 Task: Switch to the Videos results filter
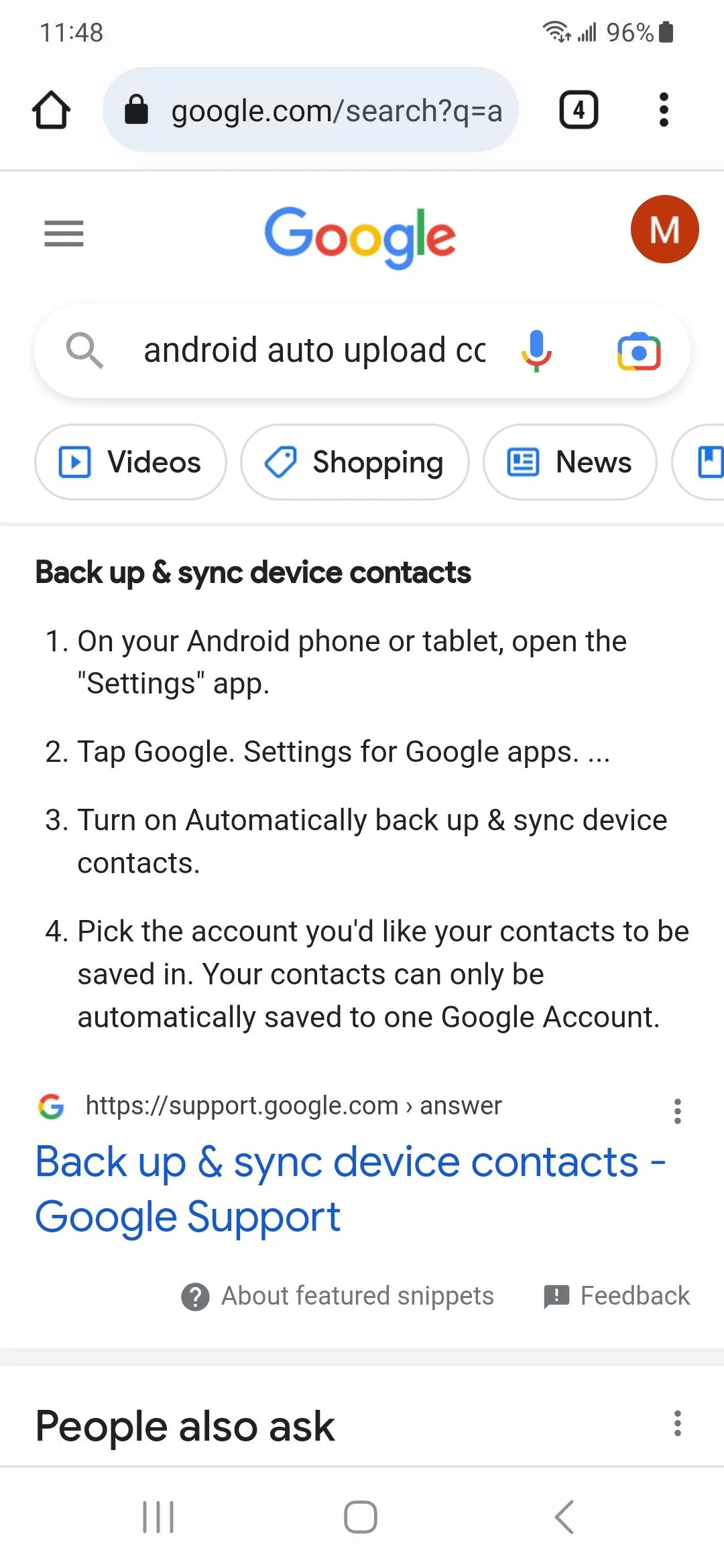[130, 462]
